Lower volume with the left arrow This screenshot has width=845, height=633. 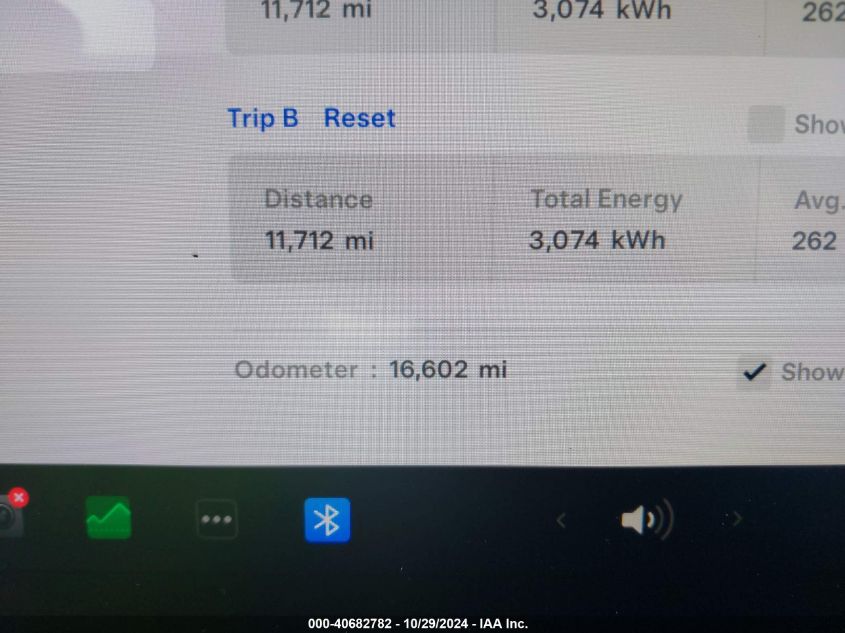coord(561,520)
